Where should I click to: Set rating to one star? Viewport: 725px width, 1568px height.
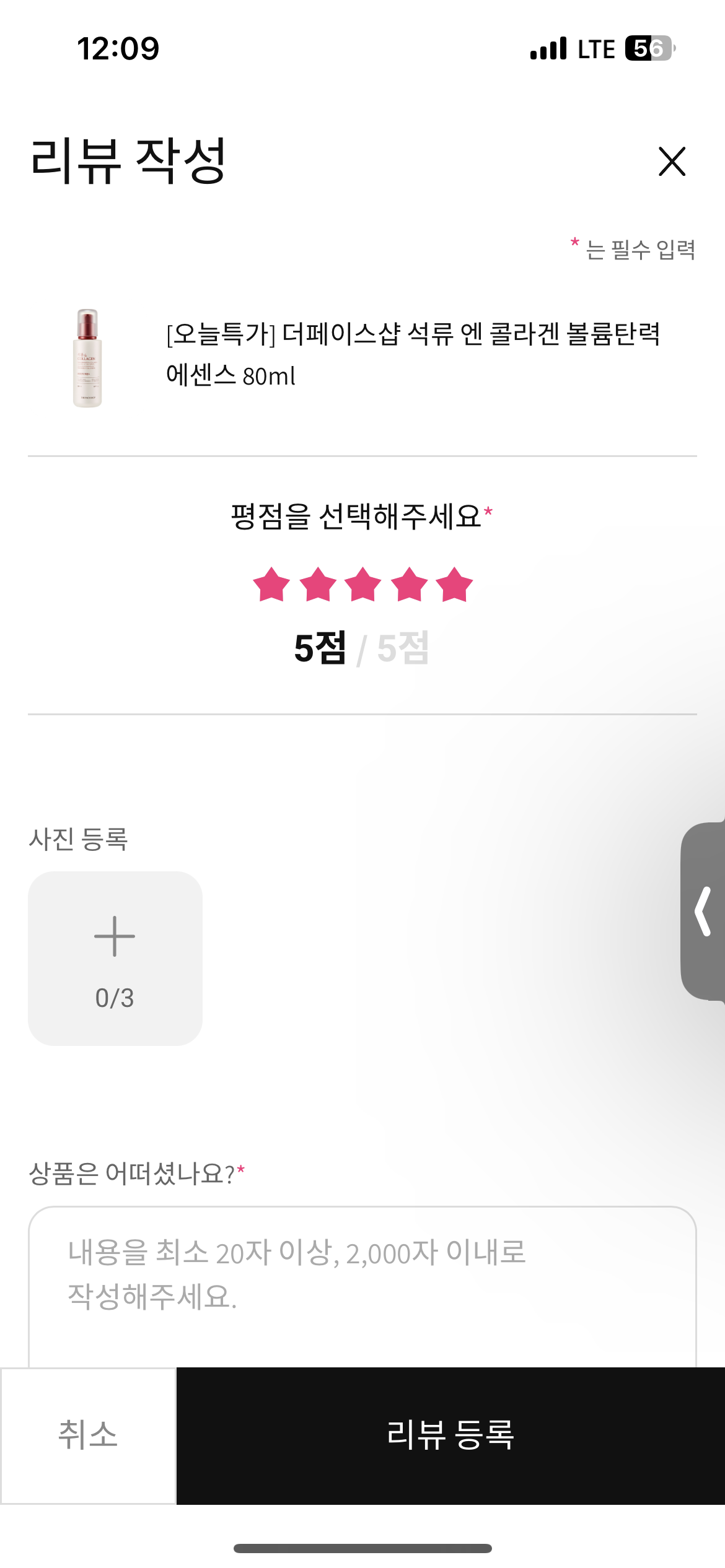271,585
